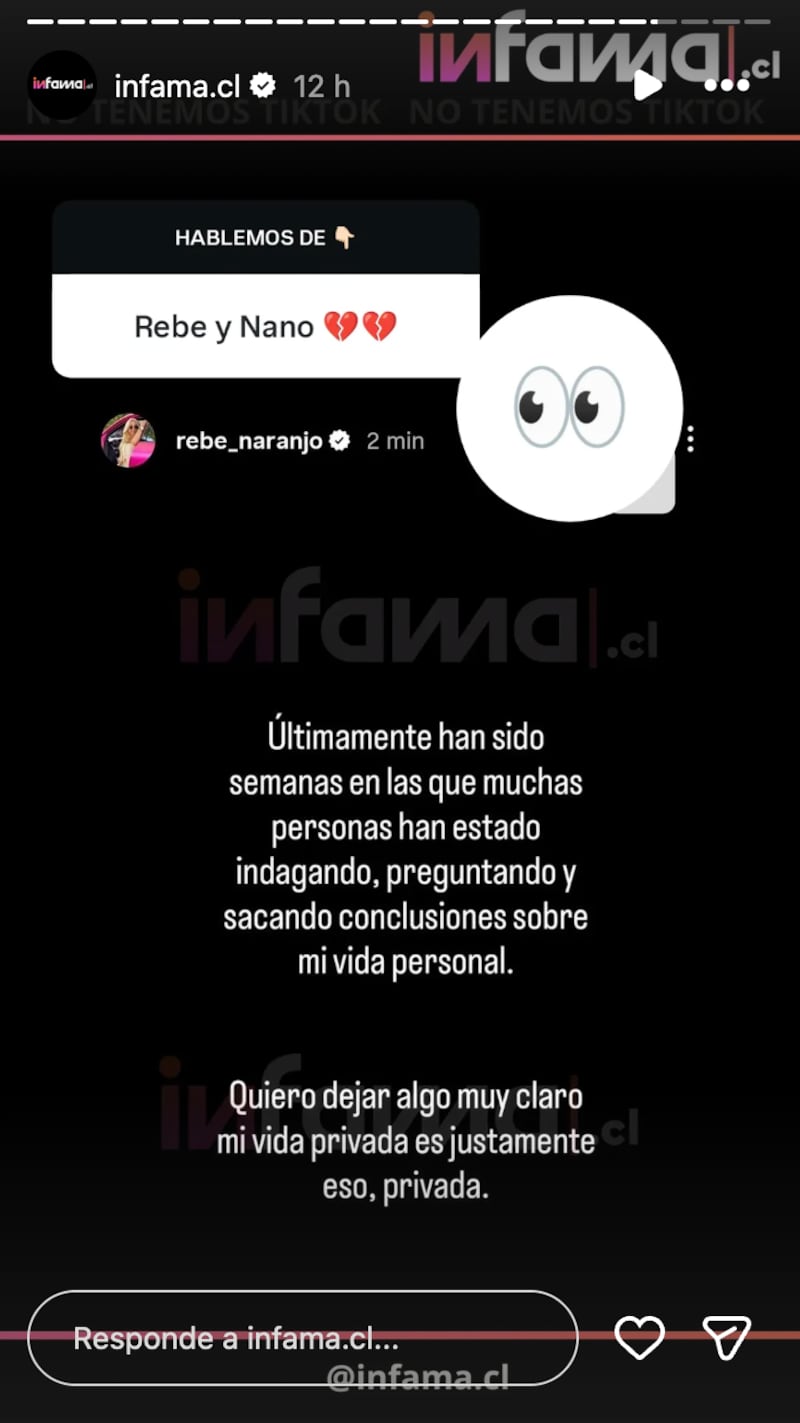Select the Responde a infama.cl reply field
This screenshot has width=800, height=1423.
click(300, 1337)
